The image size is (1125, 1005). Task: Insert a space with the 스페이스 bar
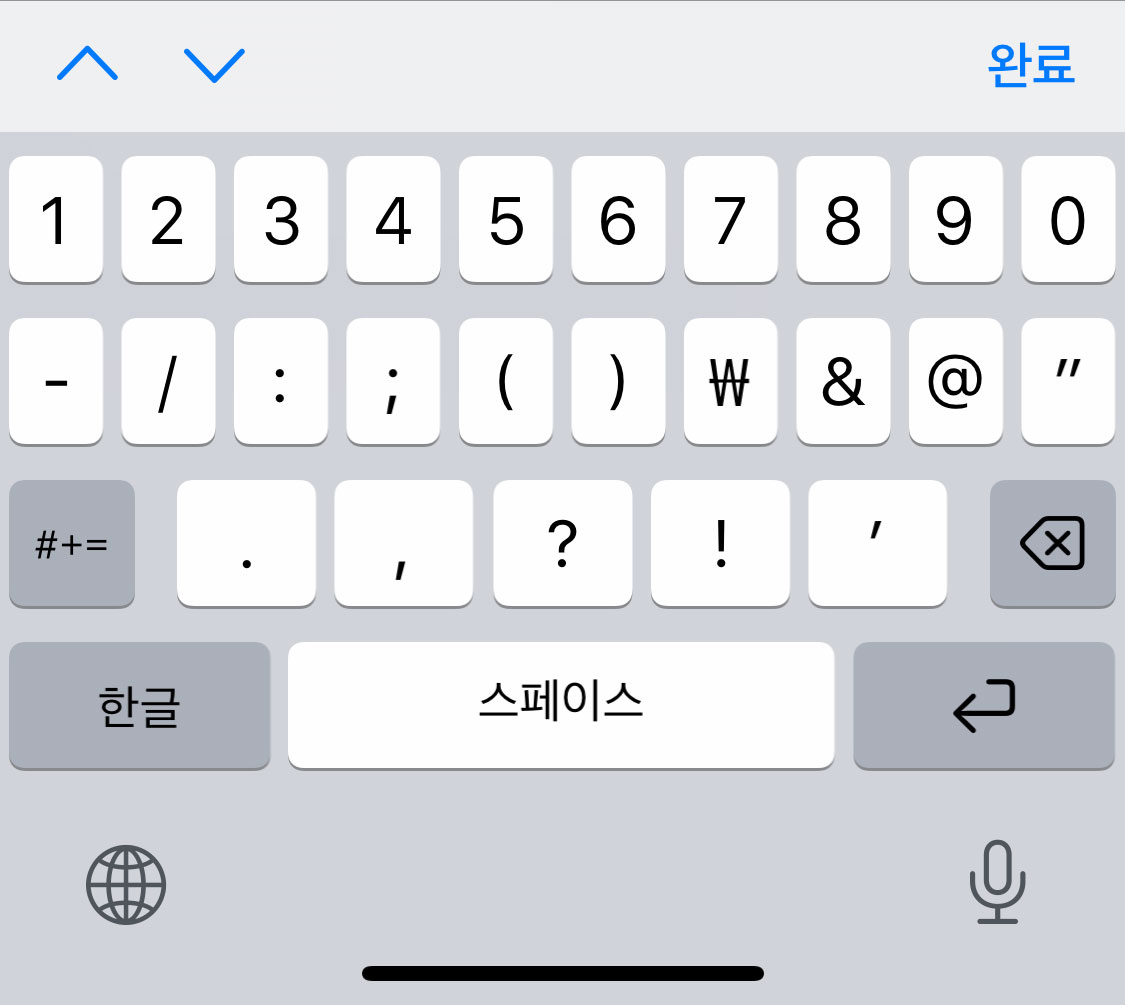pos(561,706)
